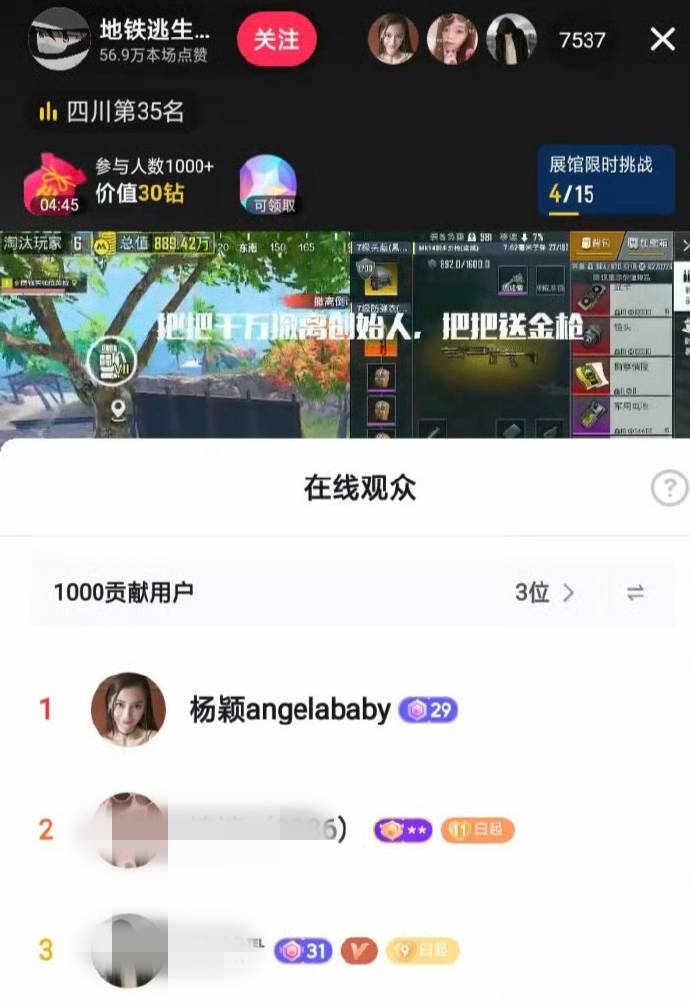This screenshot has height=1005, width=690.
Task: Claim the 可领取 reward
Action: click(268, 184)
